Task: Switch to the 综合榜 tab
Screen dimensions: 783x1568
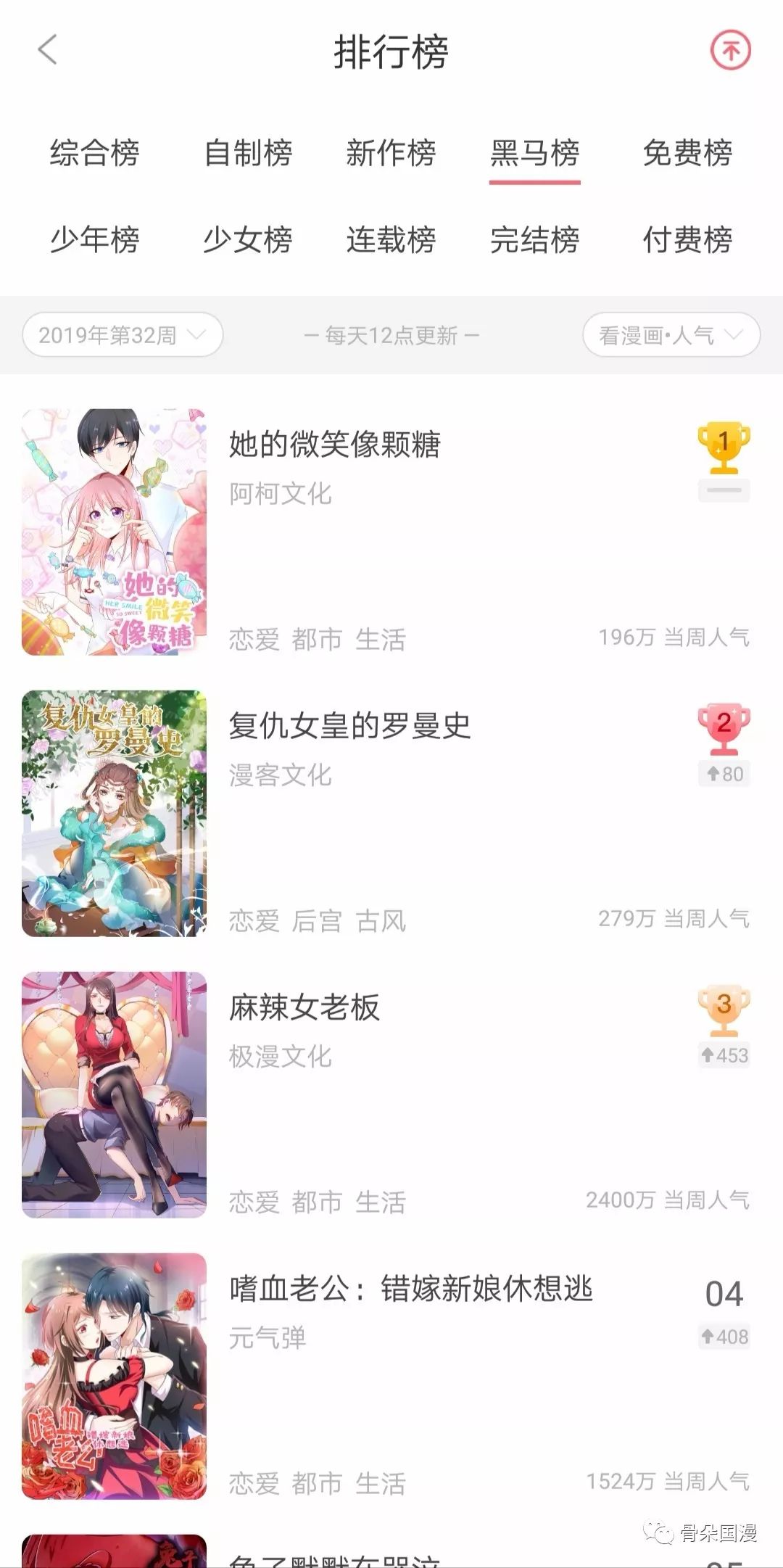Action: [x=95, y=154]
